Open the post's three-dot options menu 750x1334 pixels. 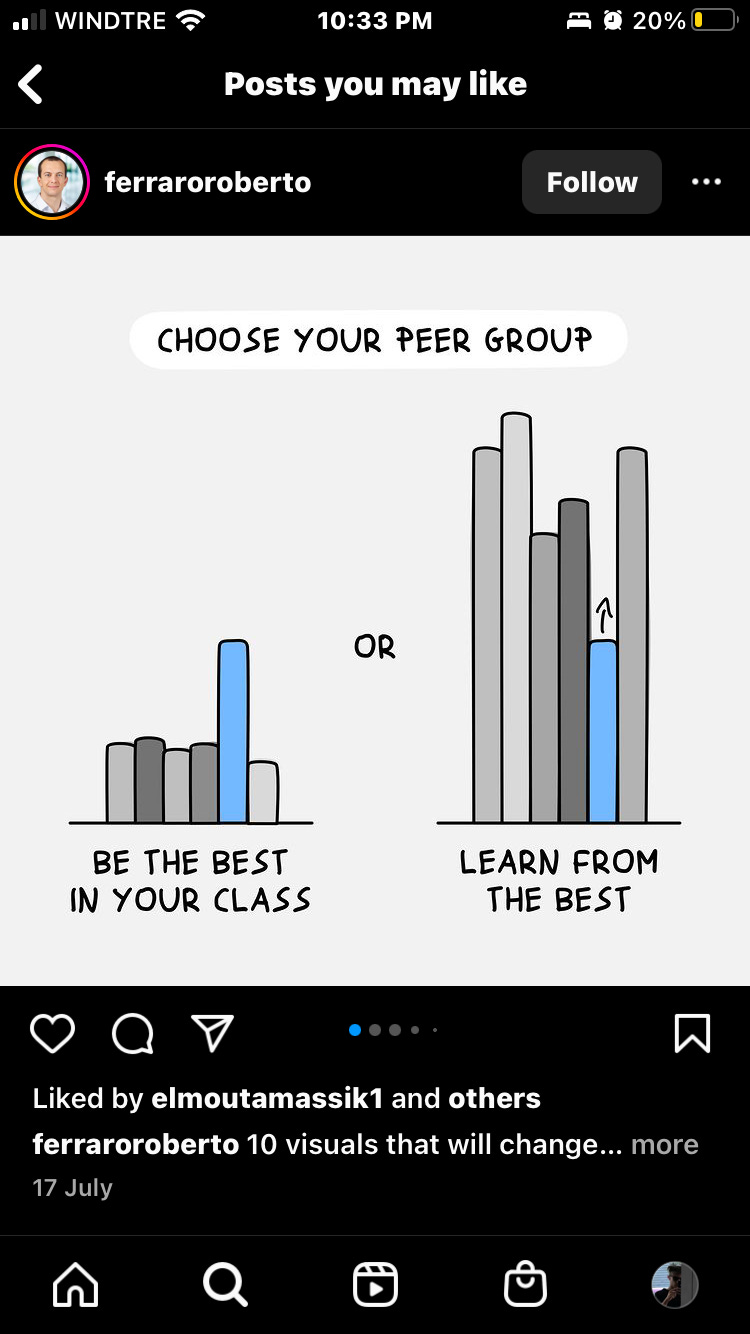(706, 182)
